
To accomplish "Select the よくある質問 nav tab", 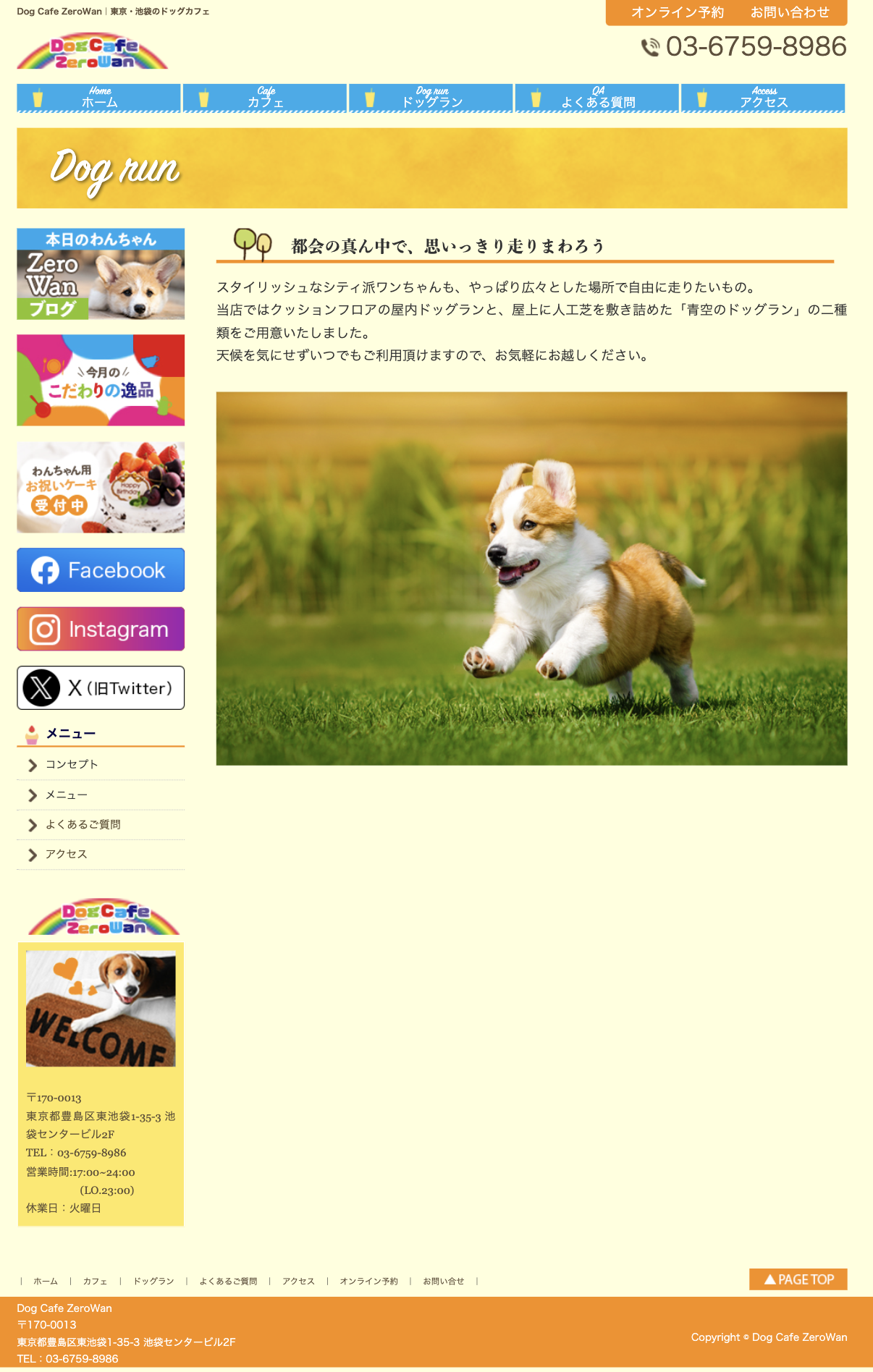I will pyautogui.click(x=597, y=98).
